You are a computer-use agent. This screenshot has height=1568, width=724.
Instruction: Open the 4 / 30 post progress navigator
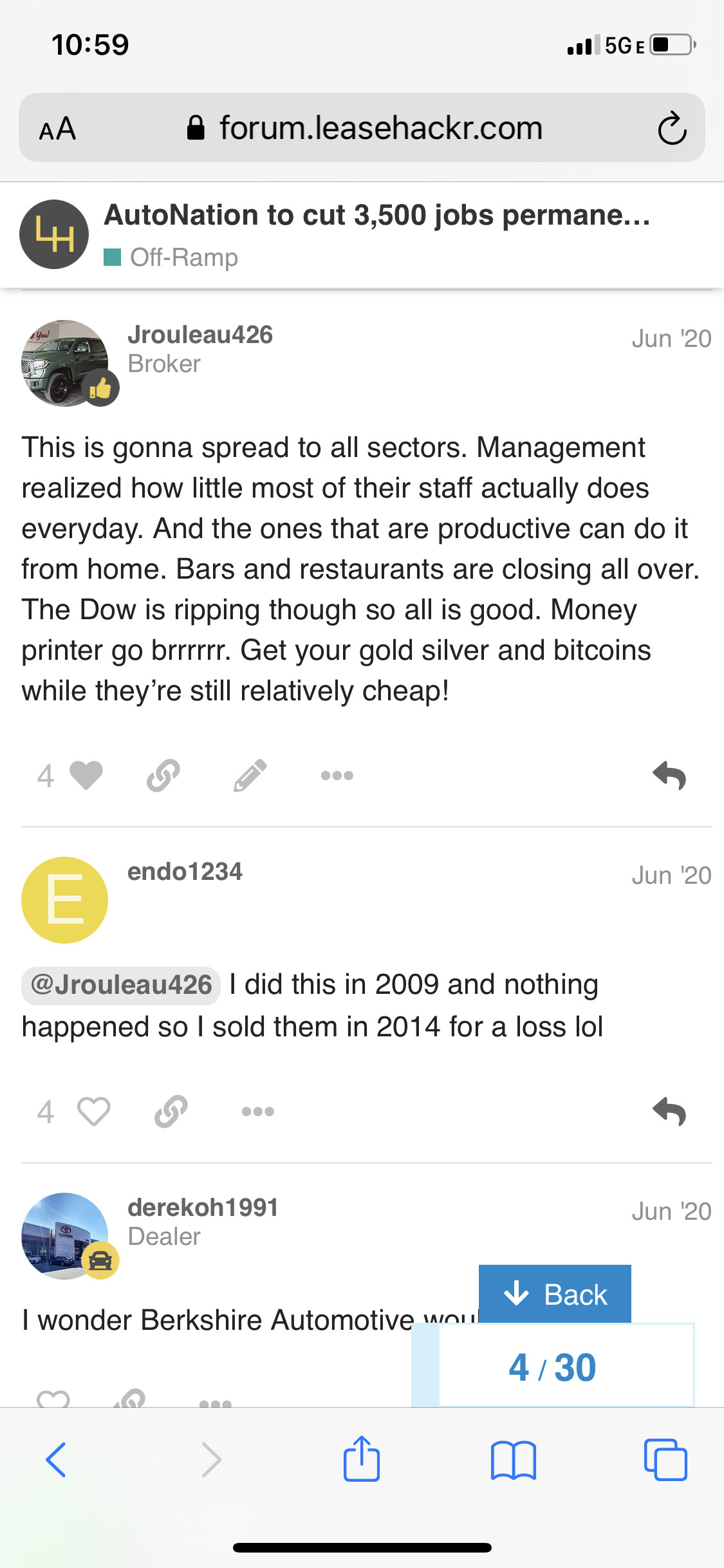553,1365
